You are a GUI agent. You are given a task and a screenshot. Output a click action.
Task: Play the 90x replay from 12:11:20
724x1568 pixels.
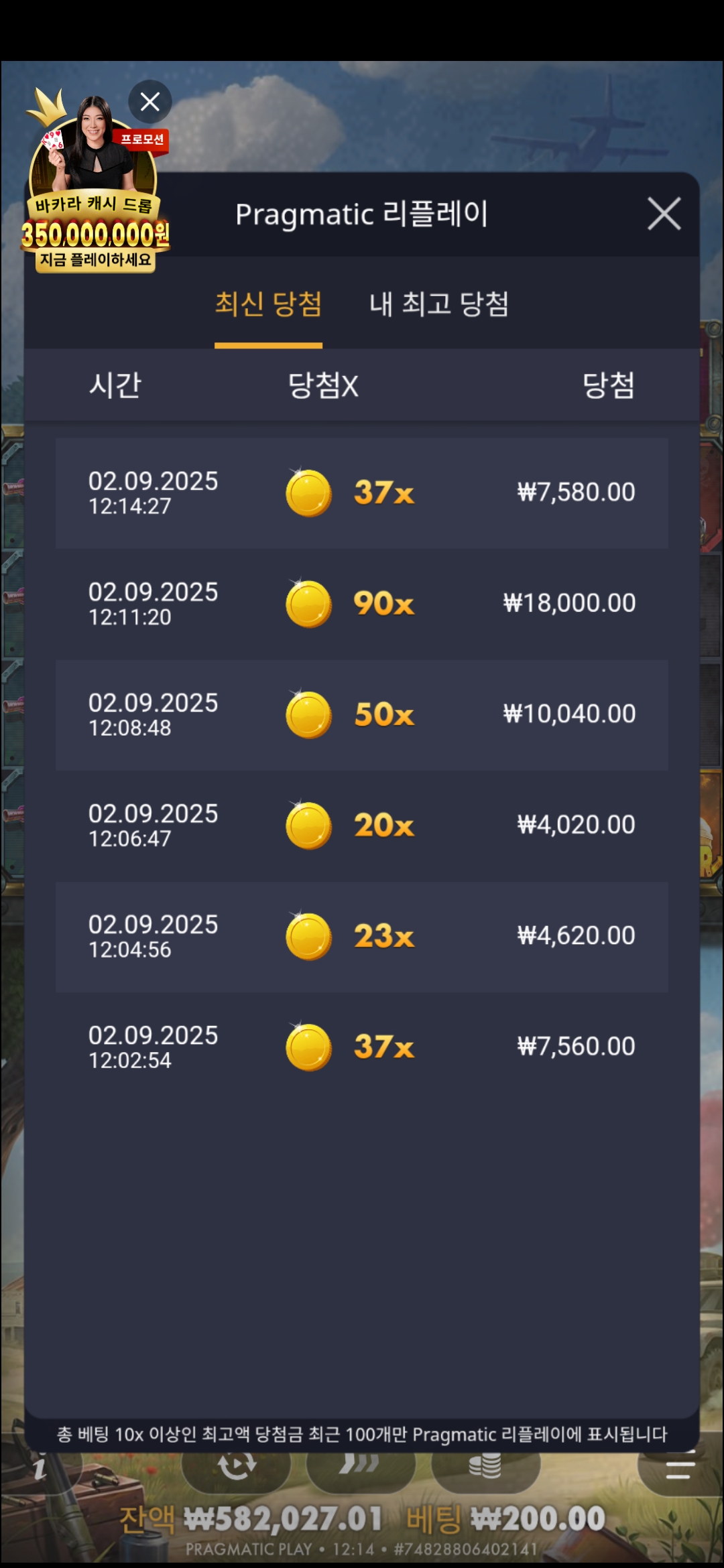pos(362,604)
